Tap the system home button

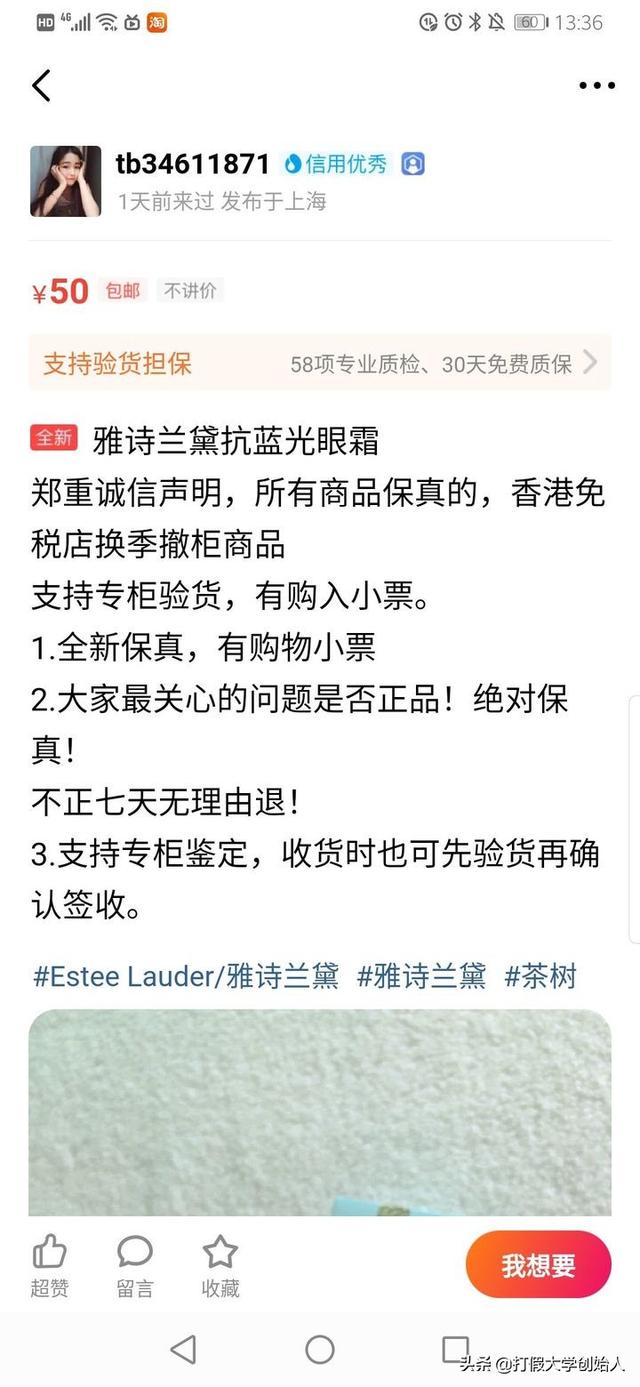coord(320,1349)
